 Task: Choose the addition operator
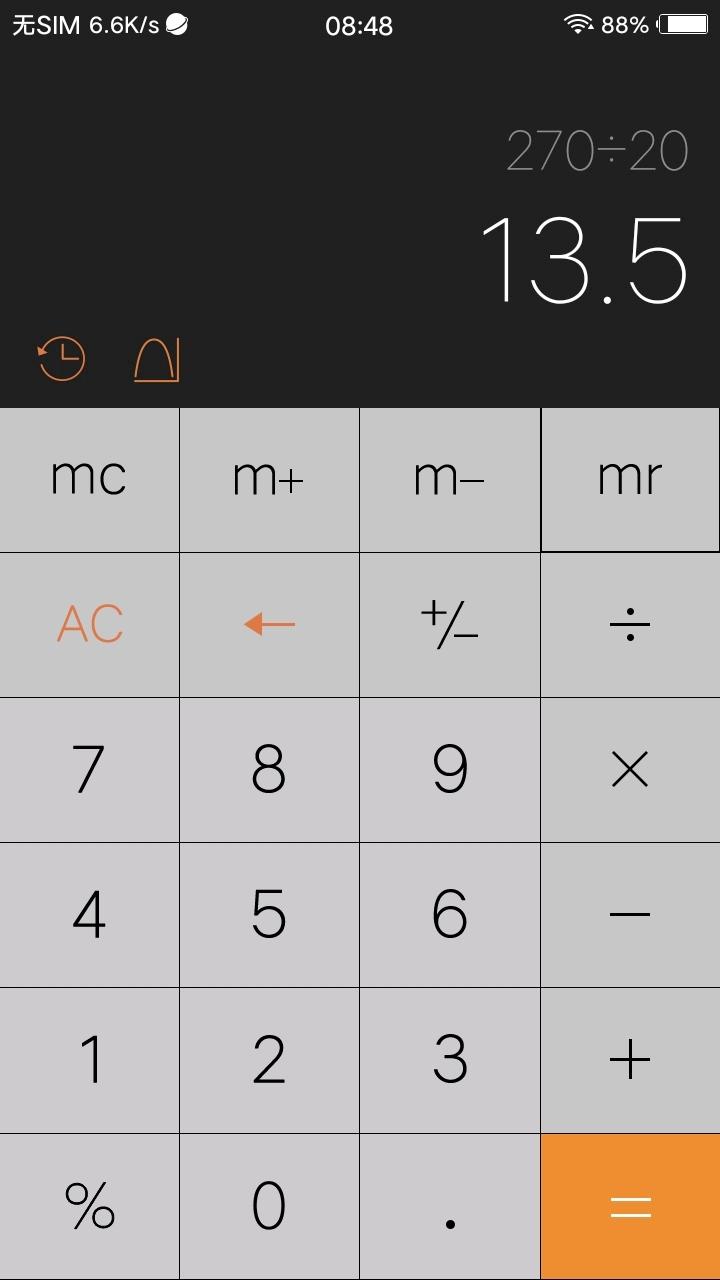[x=630, y=1060]
